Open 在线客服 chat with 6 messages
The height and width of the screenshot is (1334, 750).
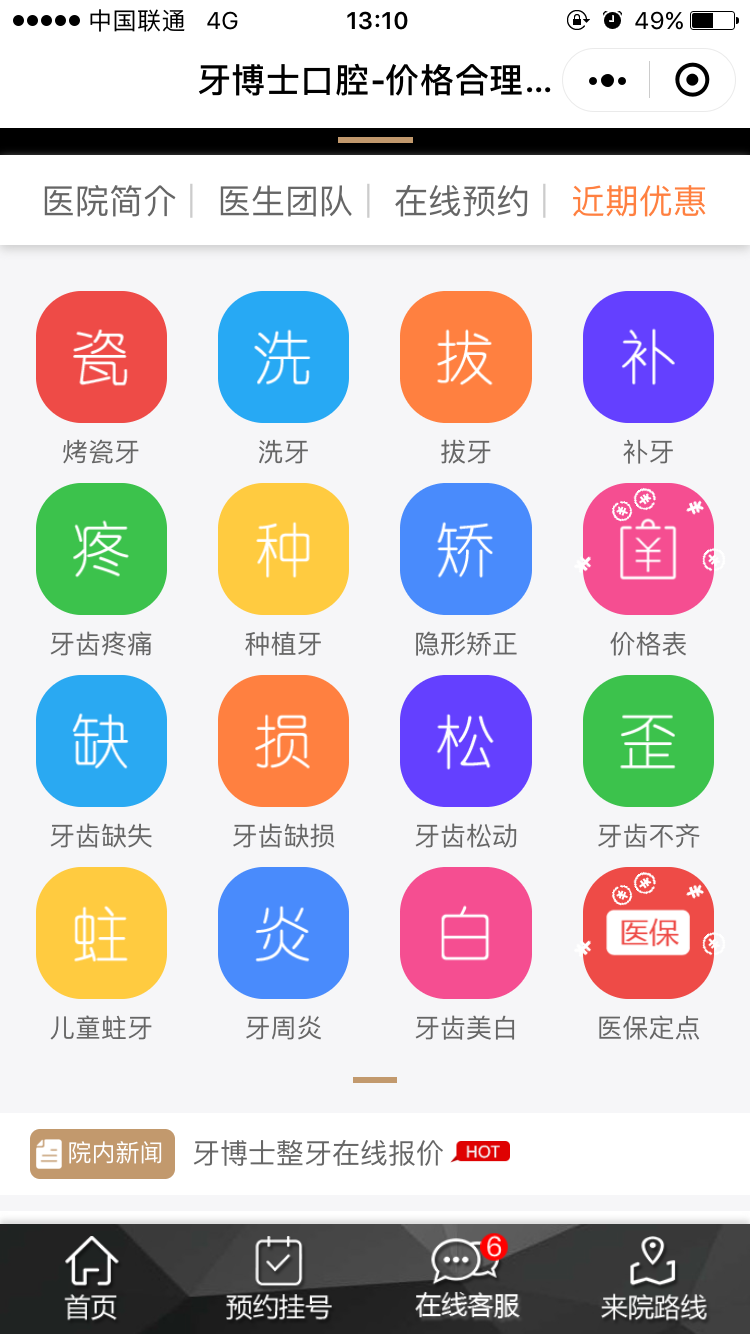467,1278
